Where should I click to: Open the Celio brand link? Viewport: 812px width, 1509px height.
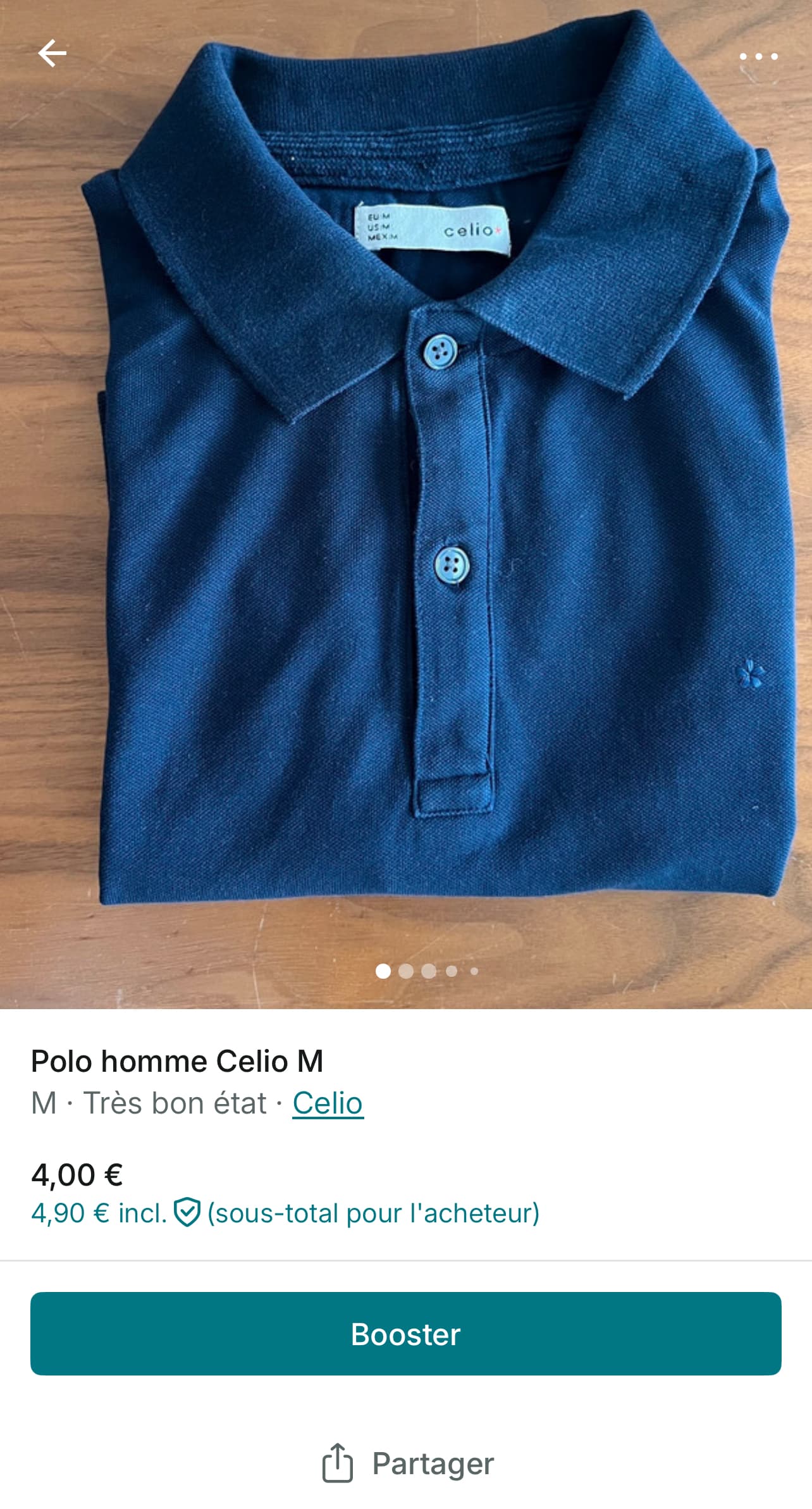click(x=328, y=1103)
